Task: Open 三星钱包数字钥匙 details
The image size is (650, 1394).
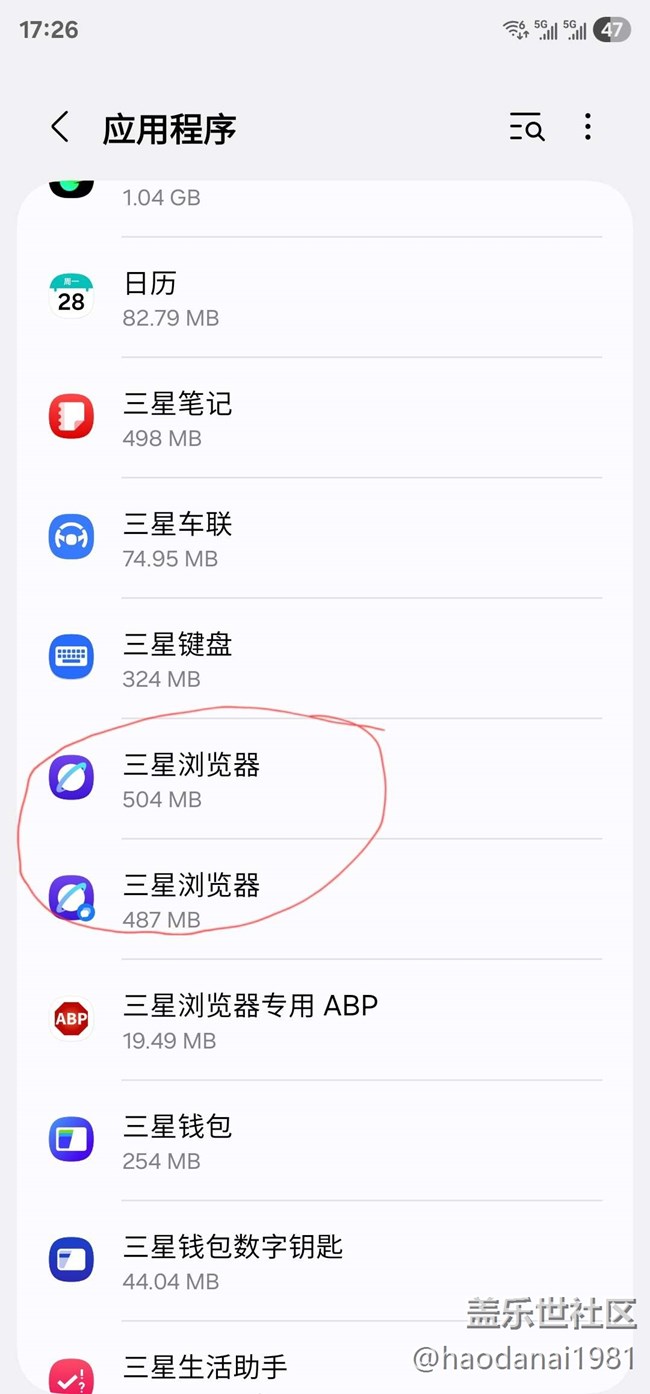Action: [325, 1261]
